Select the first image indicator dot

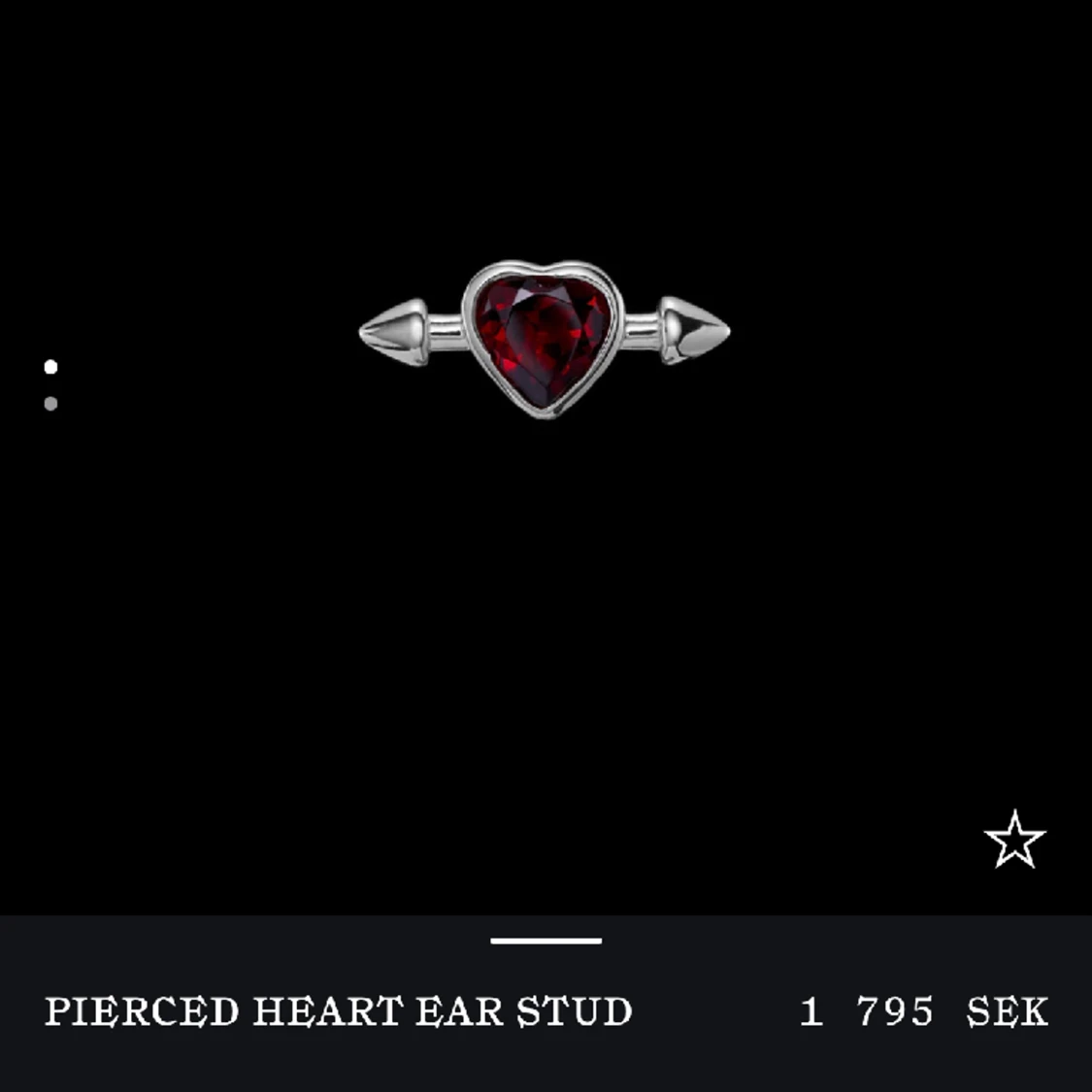(50, 367)
